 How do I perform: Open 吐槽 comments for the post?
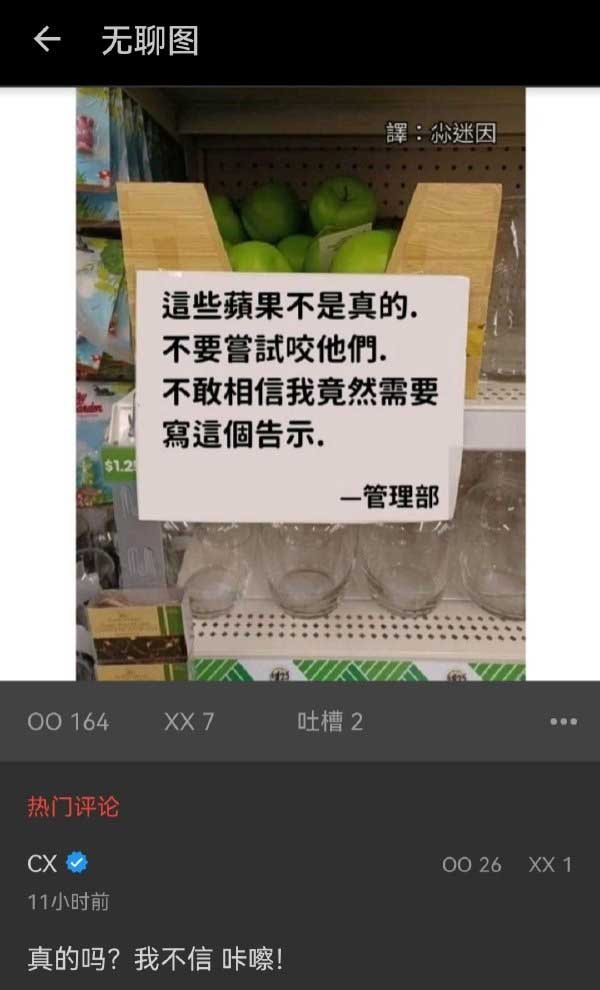pyautogui.click(x=330, y=722)
